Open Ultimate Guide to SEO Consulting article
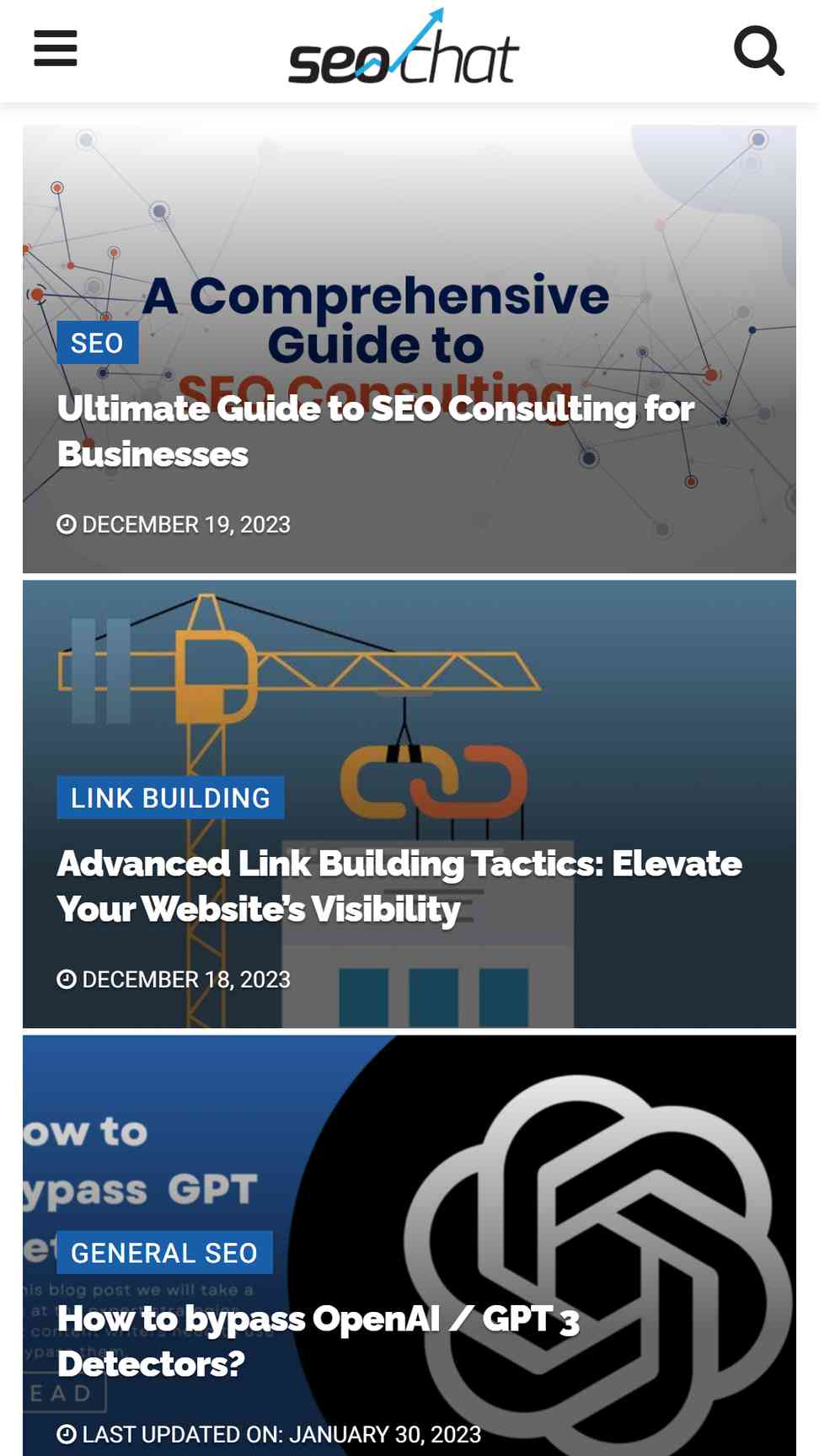The width and height of the screenshot is (819, 1456). (376, 431)
